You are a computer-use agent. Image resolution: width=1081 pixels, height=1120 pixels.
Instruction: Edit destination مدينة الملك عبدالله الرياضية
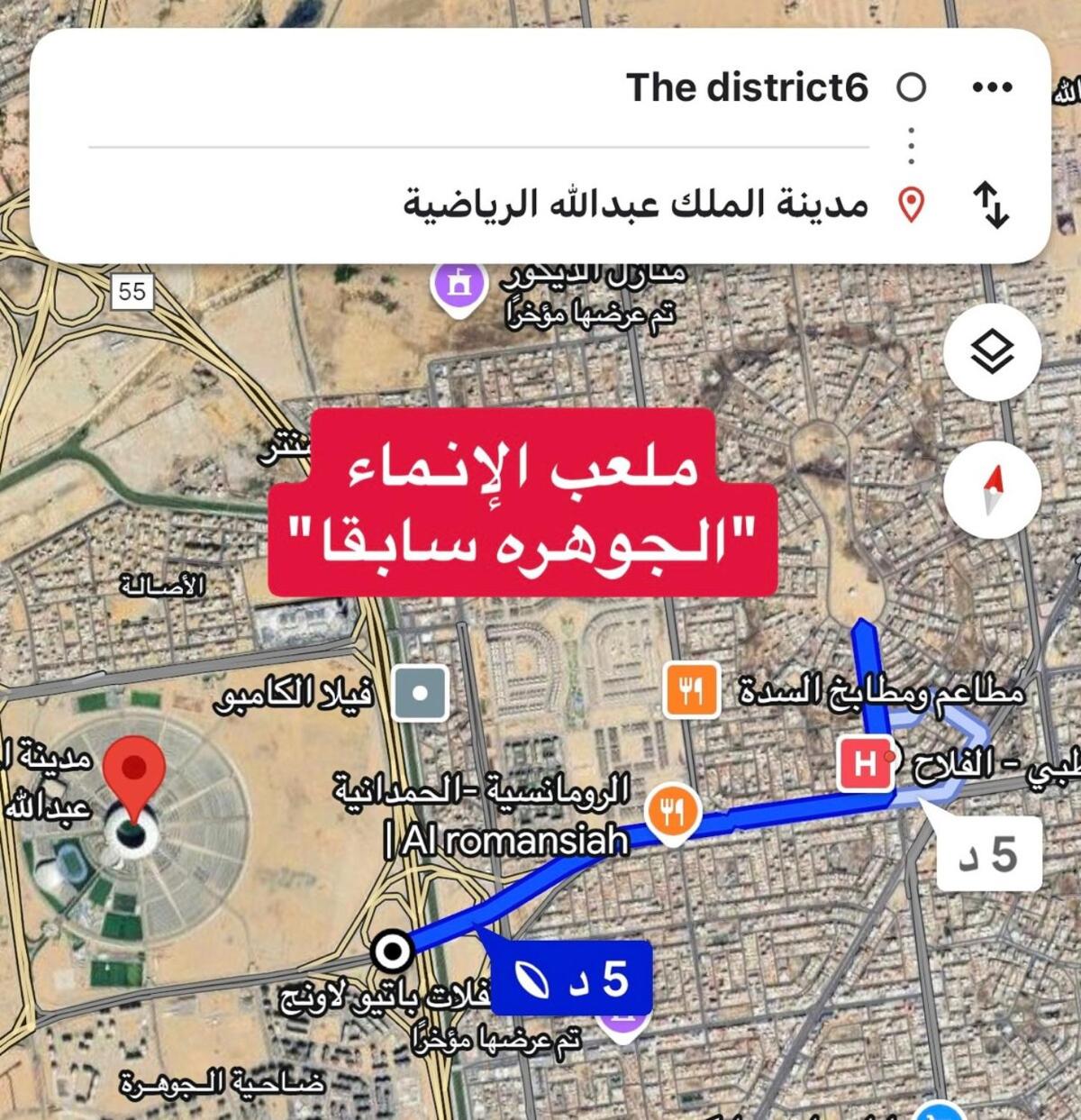point(635,205)
